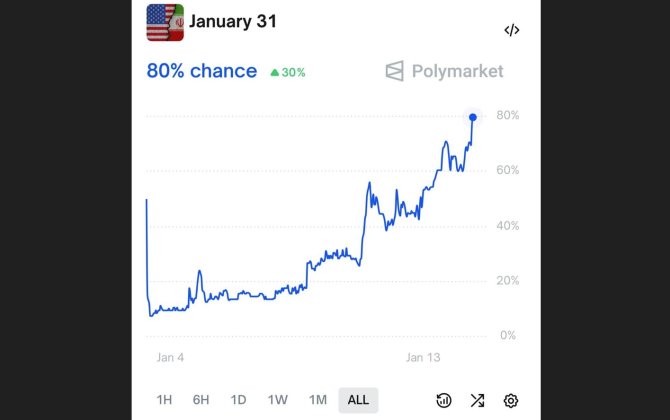Choose the ALL time range
This screenshot has height=420, width=670.
pyautogui.click(x=358, y=400)
